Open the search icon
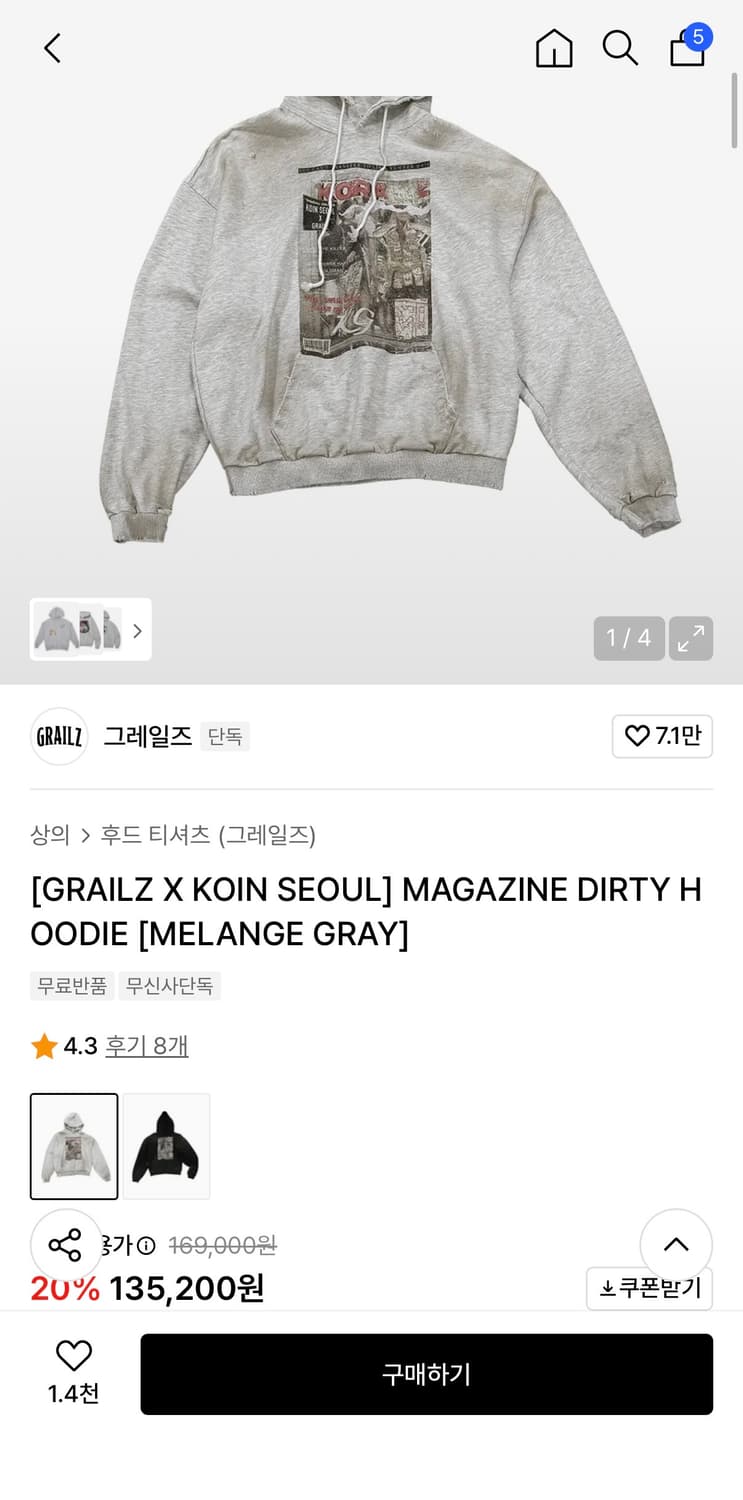This screenshot has height=1500, width=743. click(x=620, y=47)
